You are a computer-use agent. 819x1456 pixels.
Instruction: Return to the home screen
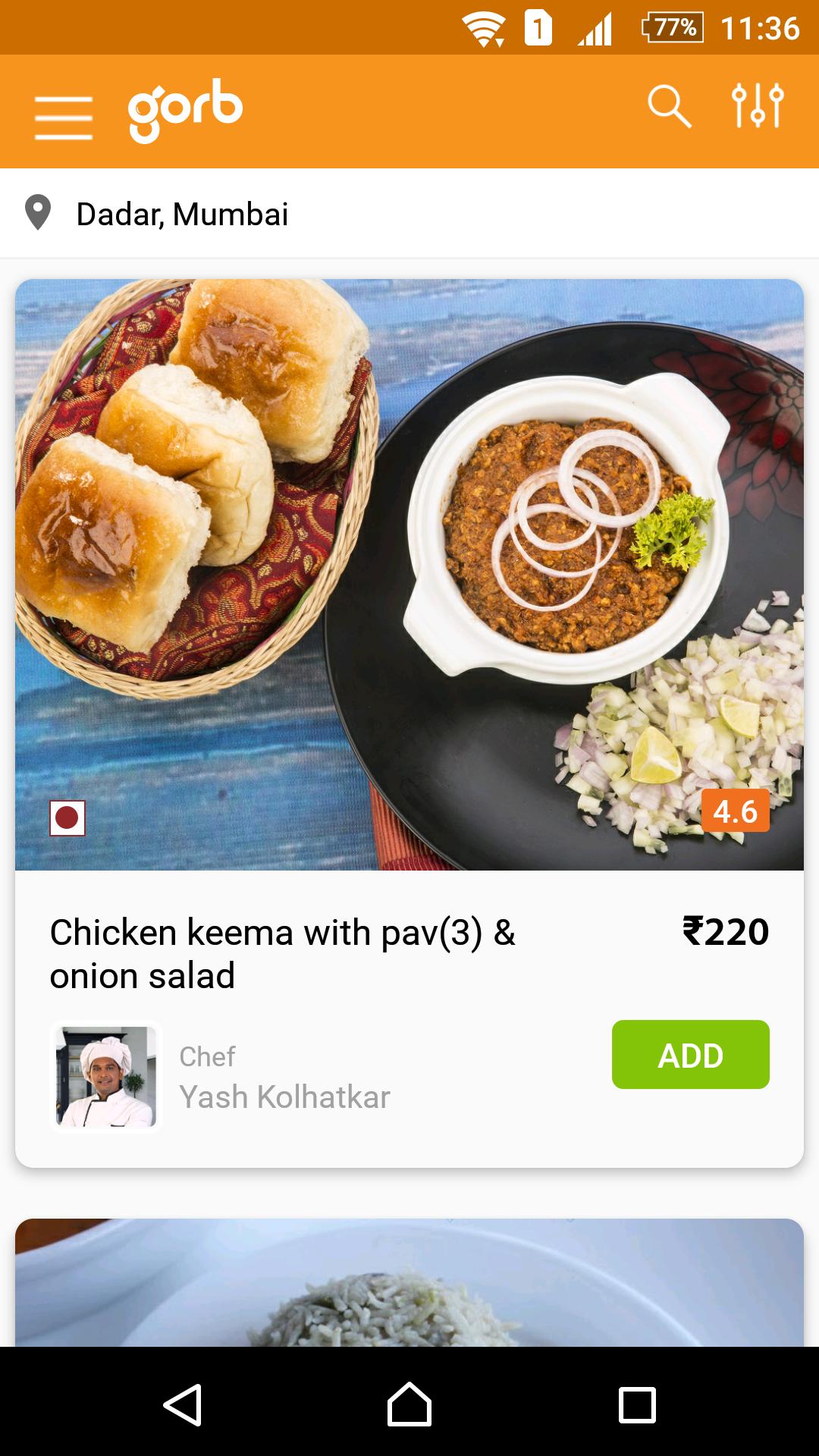[x=409, y=1405]
